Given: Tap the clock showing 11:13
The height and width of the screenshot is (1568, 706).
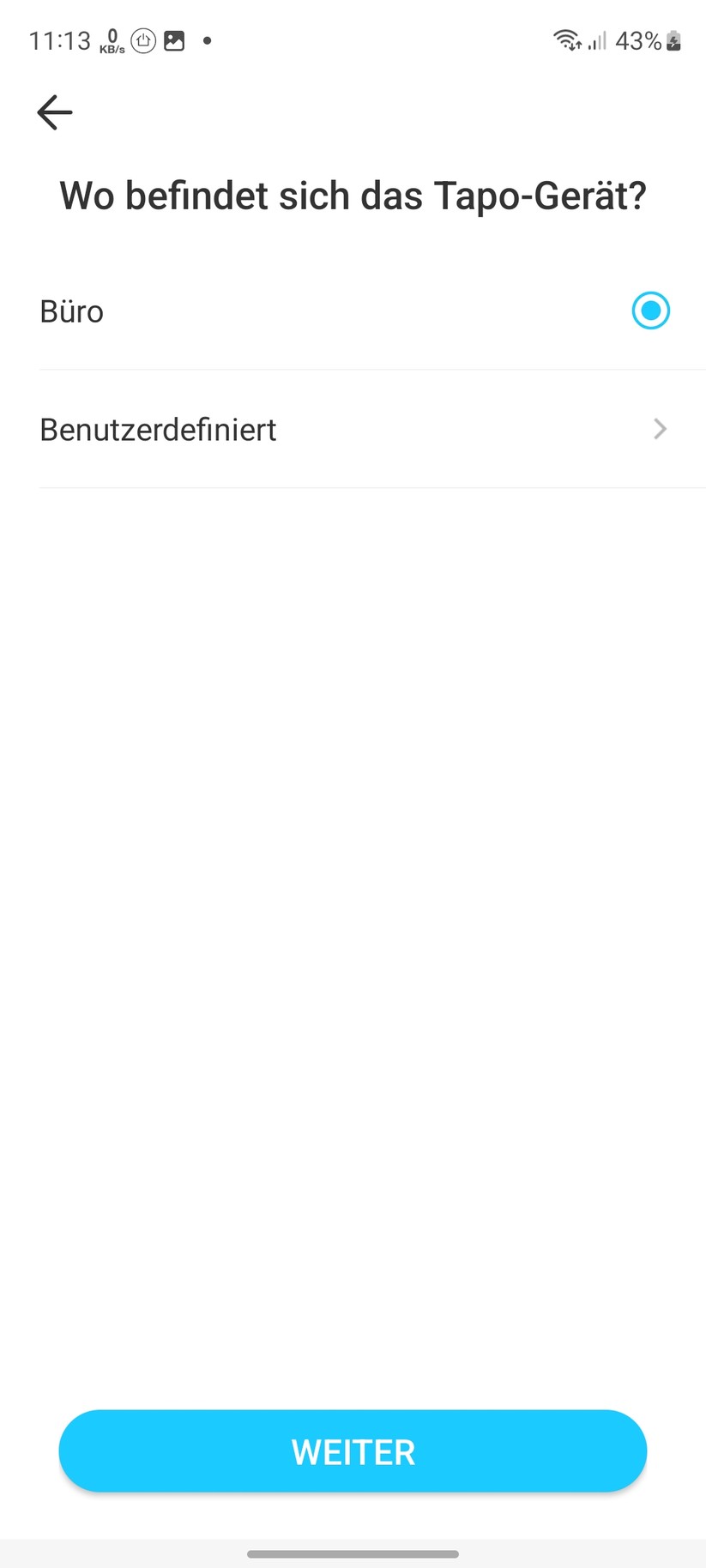Looking at the screenshot, I should click(59, 40).
